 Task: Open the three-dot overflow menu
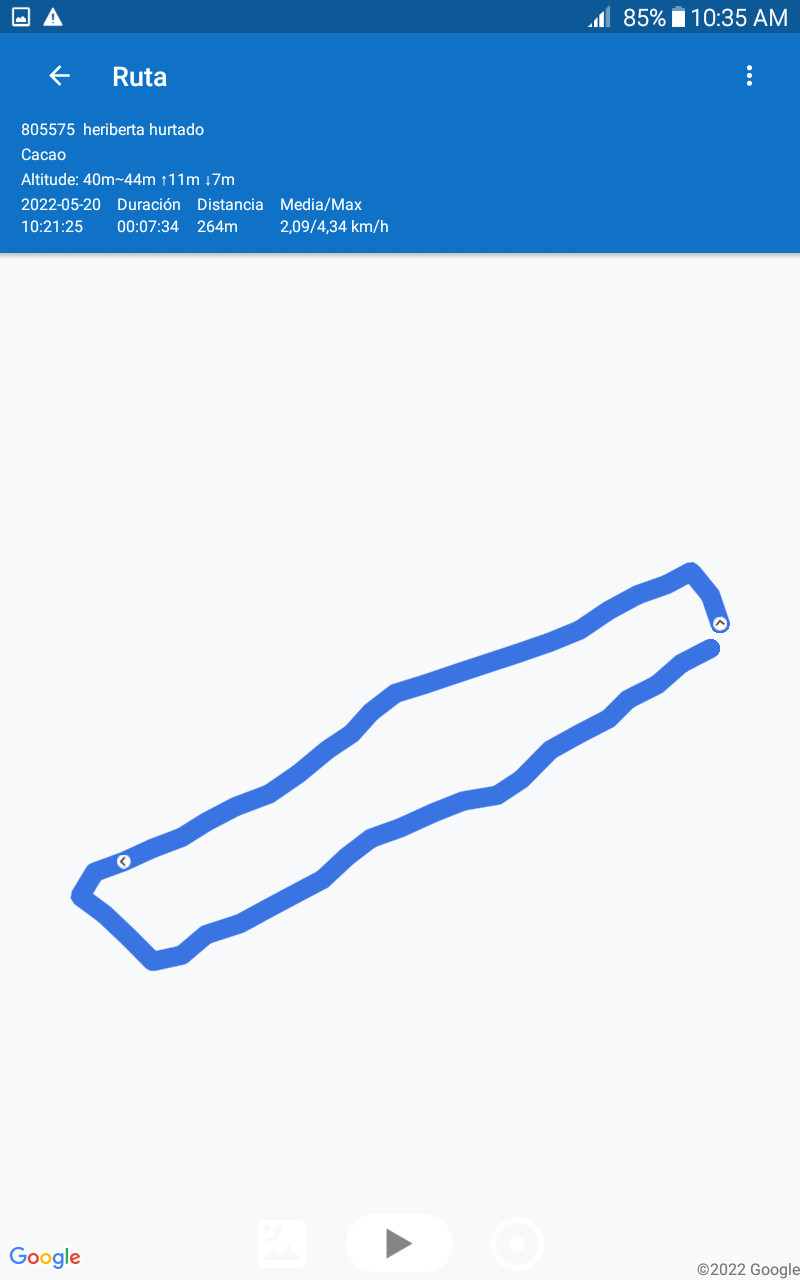click(x=749, y=76)
